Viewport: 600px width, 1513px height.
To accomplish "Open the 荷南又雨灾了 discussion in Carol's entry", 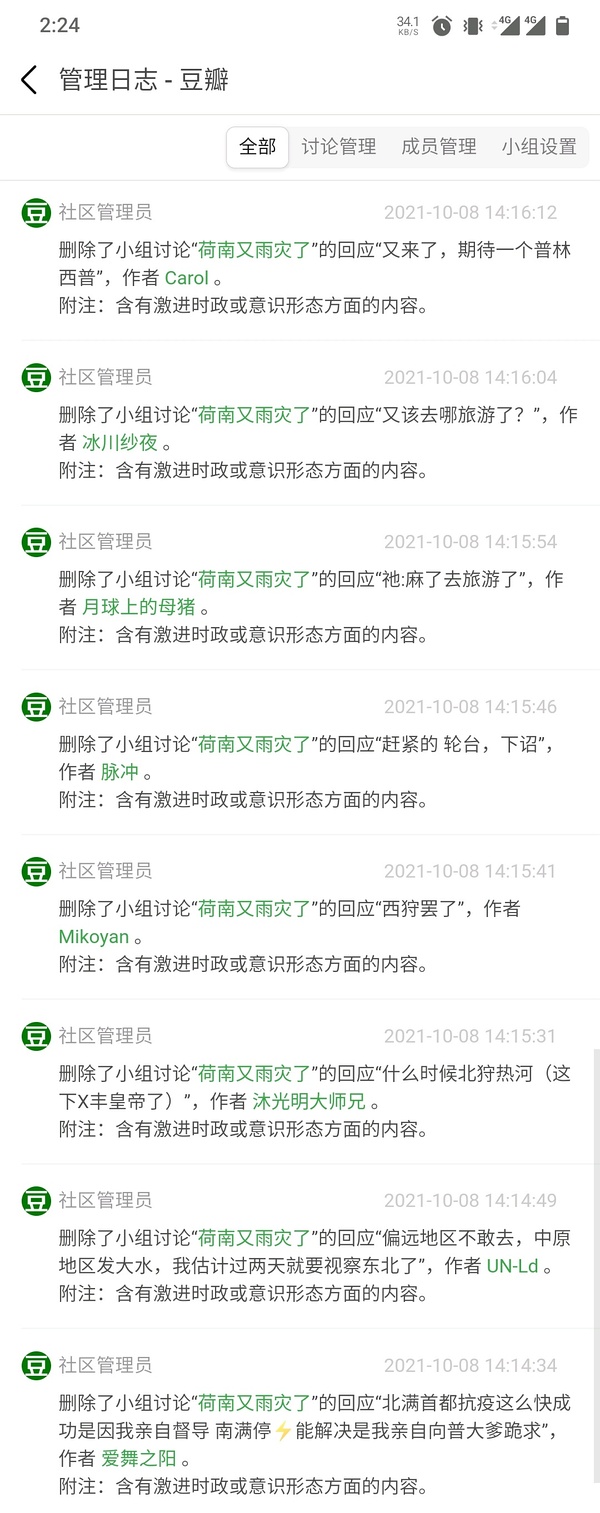I will (255, 250).
